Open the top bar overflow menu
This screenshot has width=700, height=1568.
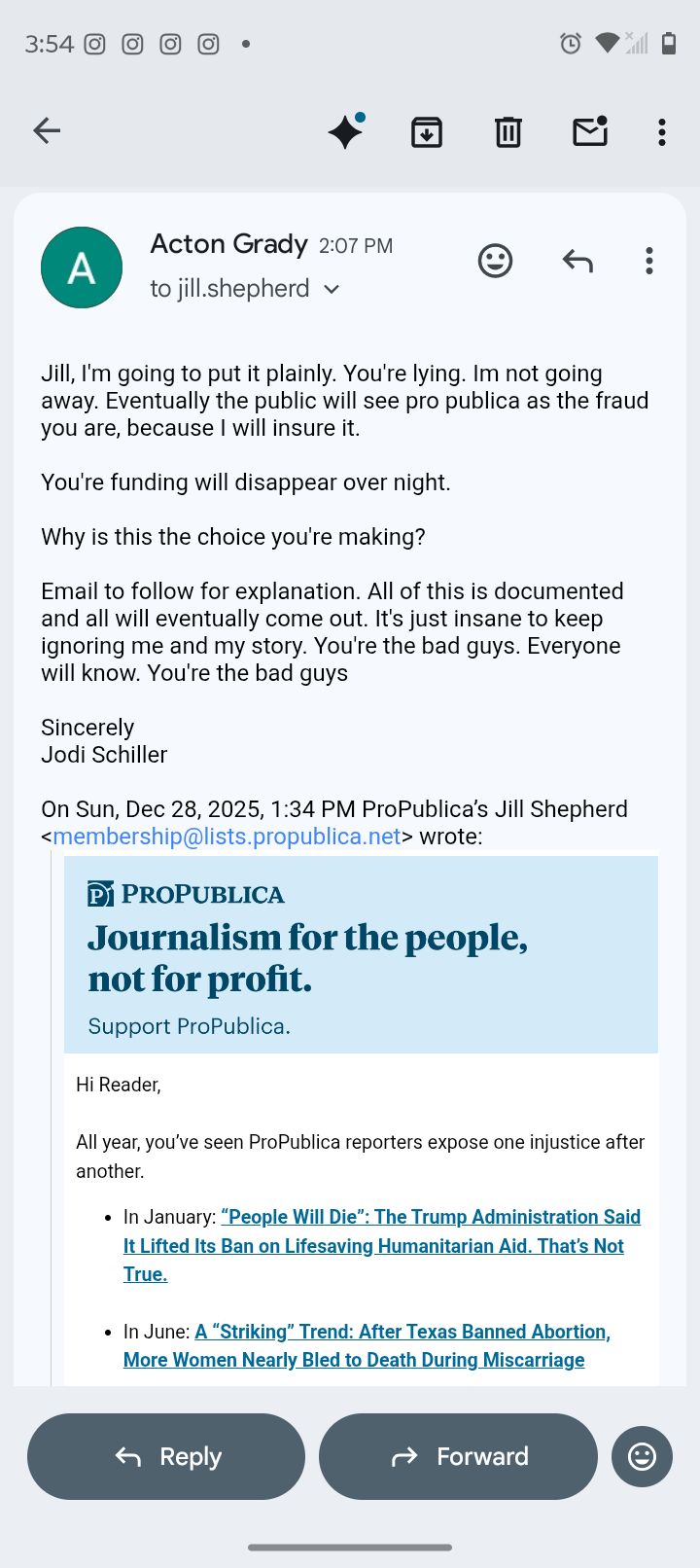662,131
